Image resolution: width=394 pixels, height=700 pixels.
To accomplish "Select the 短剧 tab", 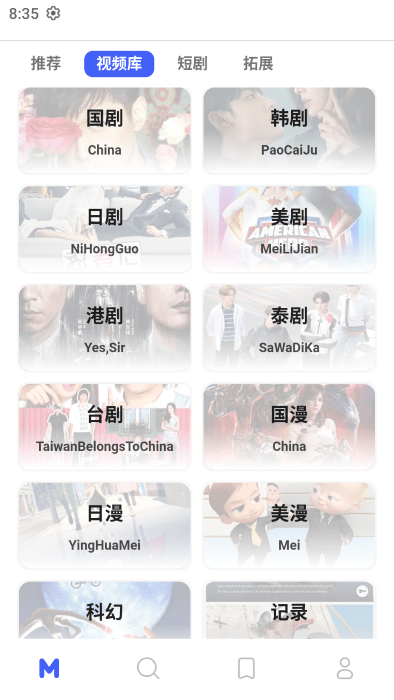I will (x=192, y=63).
